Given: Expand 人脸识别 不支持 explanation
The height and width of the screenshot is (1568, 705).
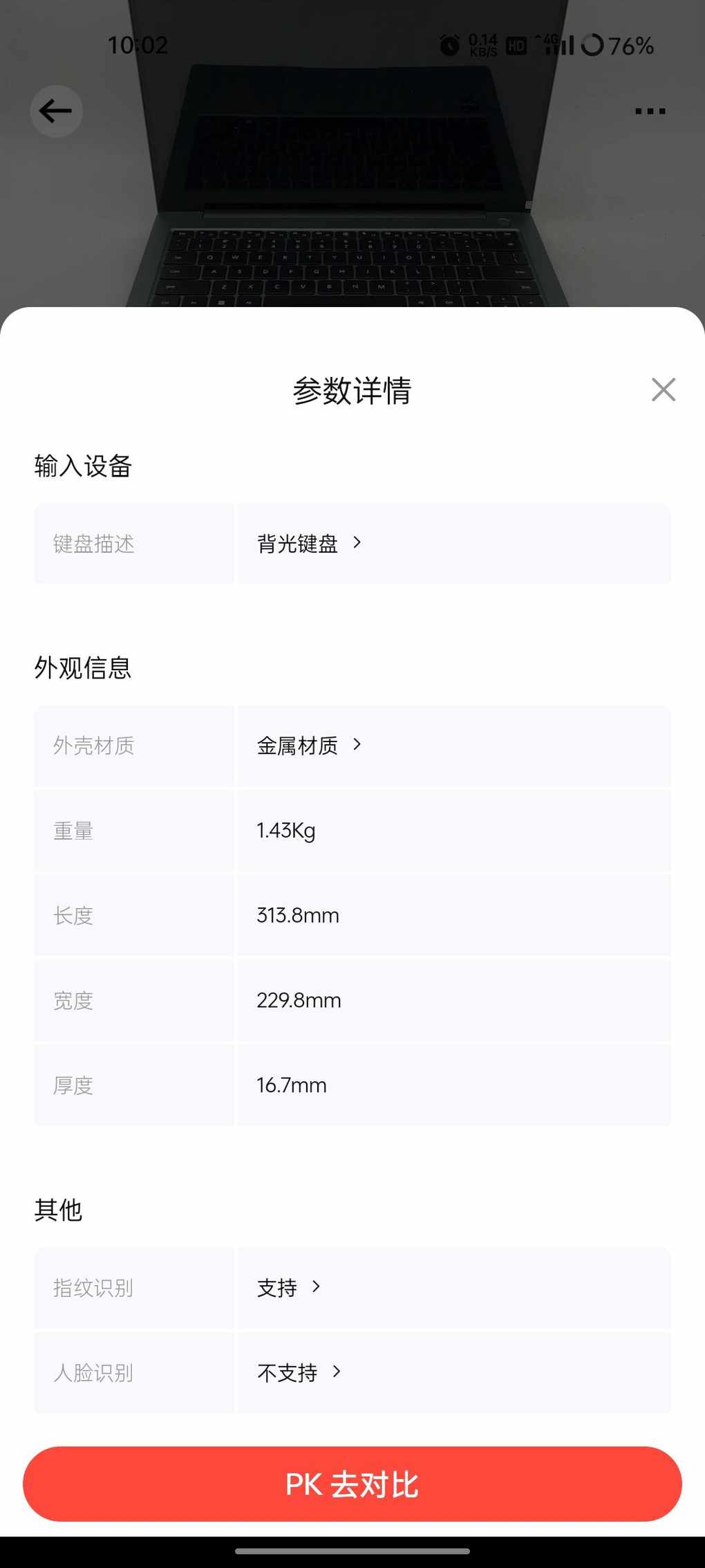Looking at the screenshot, I should (x=299, y=1372).
